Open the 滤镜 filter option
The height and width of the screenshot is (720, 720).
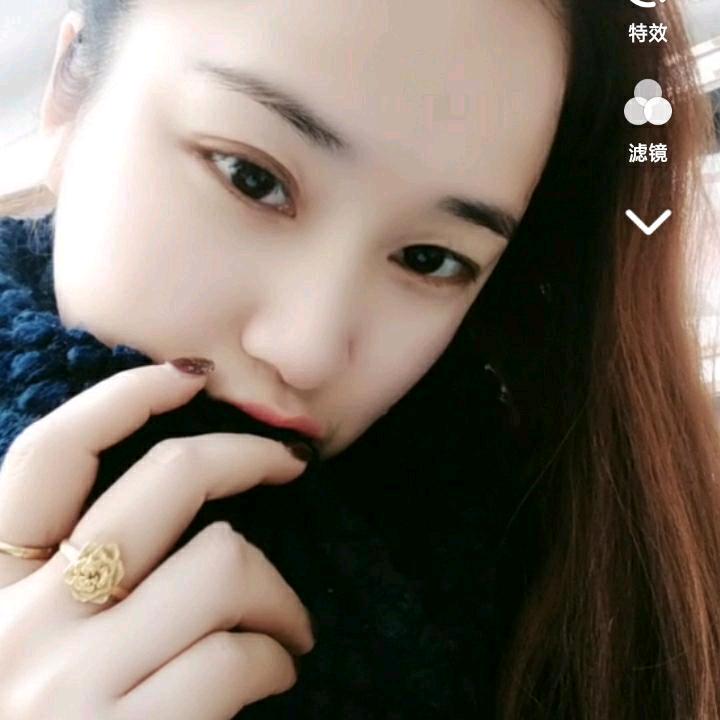[648, 121]
